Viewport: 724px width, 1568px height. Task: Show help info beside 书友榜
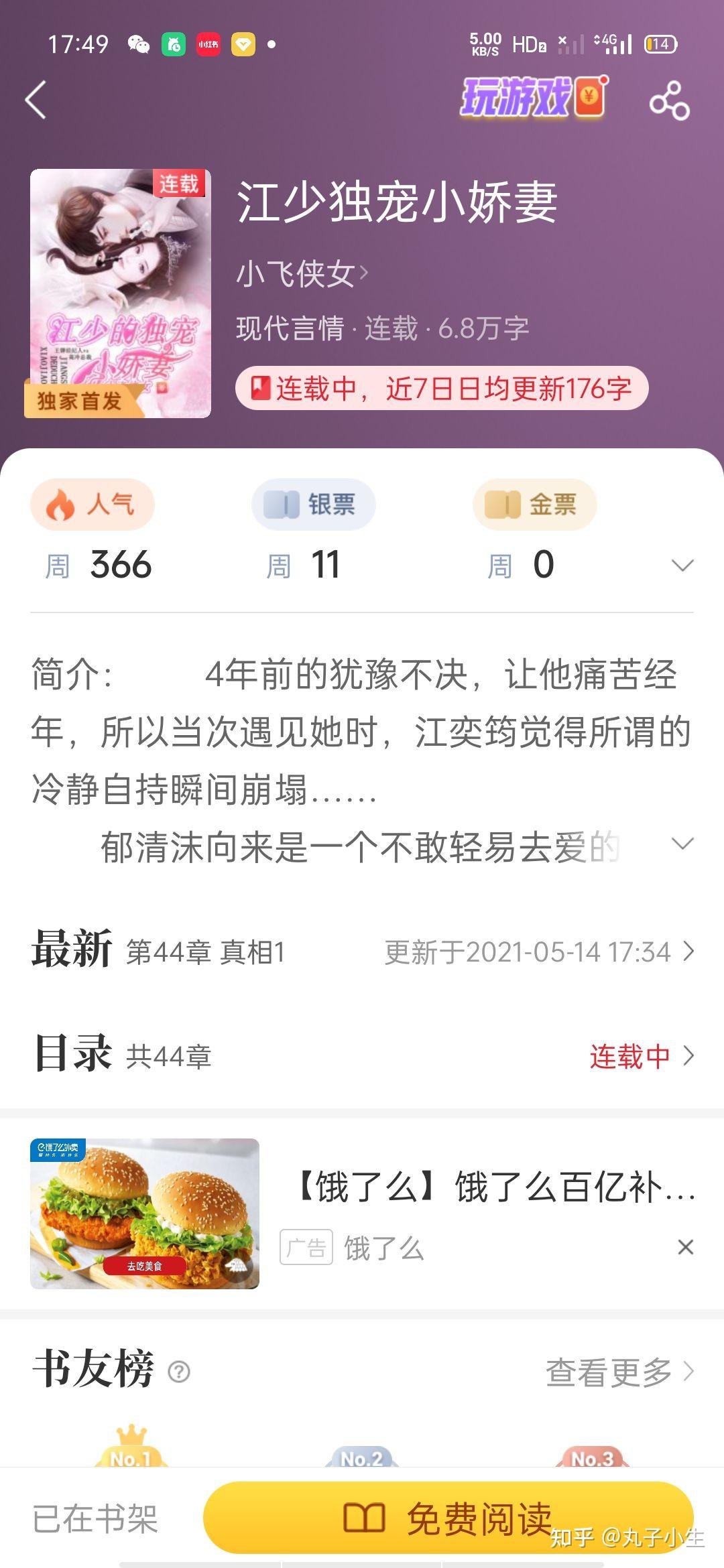(179, 1372)
